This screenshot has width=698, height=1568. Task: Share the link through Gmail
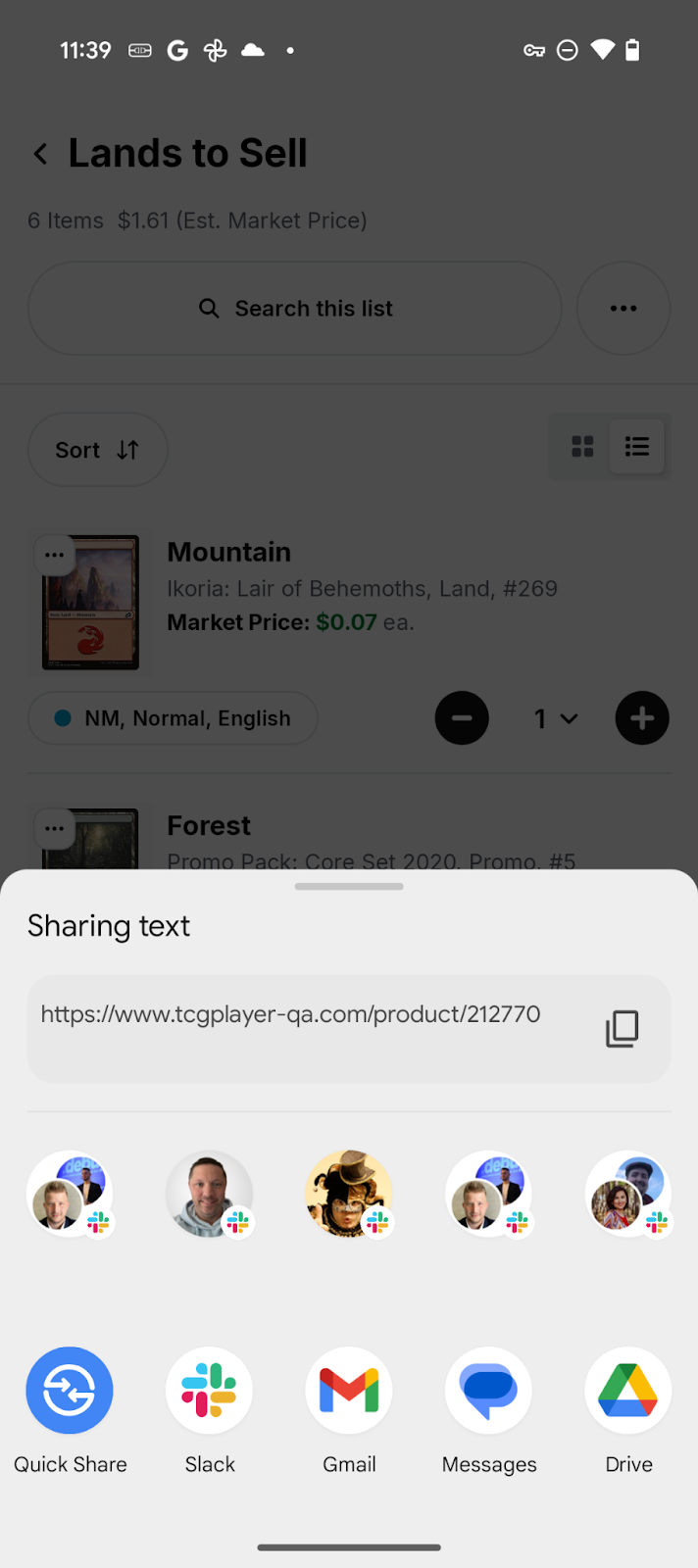[349, 1391]
